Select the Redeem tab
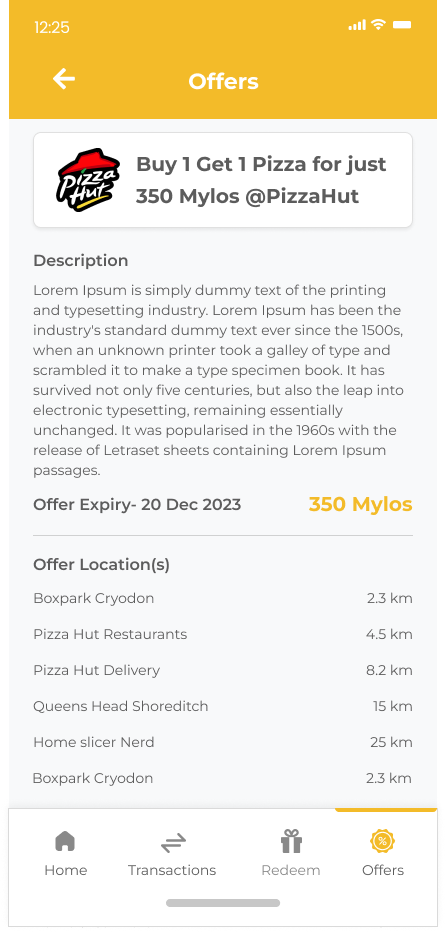This screenshot has height=932, width=446. 291,854
